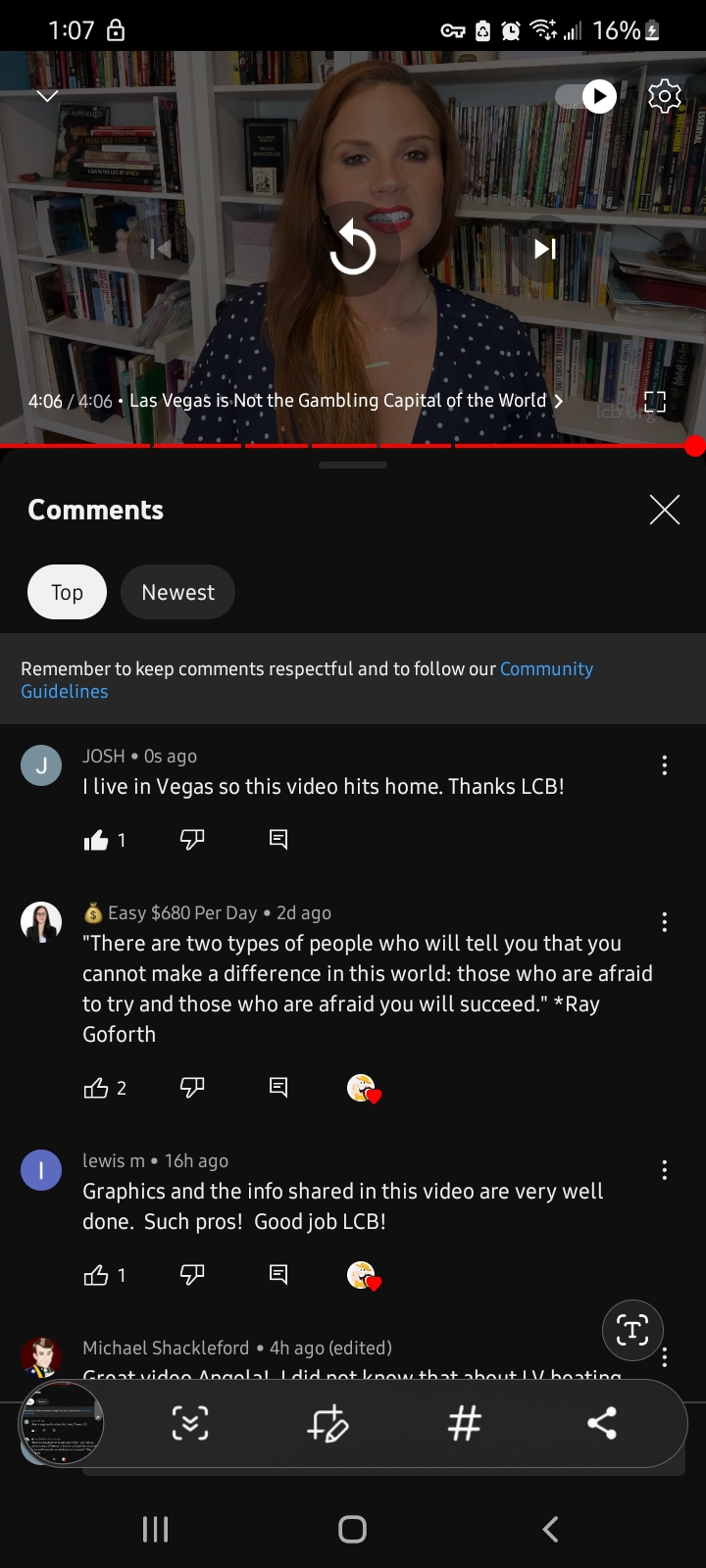The image size is (706, 1568).
Task: Minimize the video player
Action: tap(47, 95)
